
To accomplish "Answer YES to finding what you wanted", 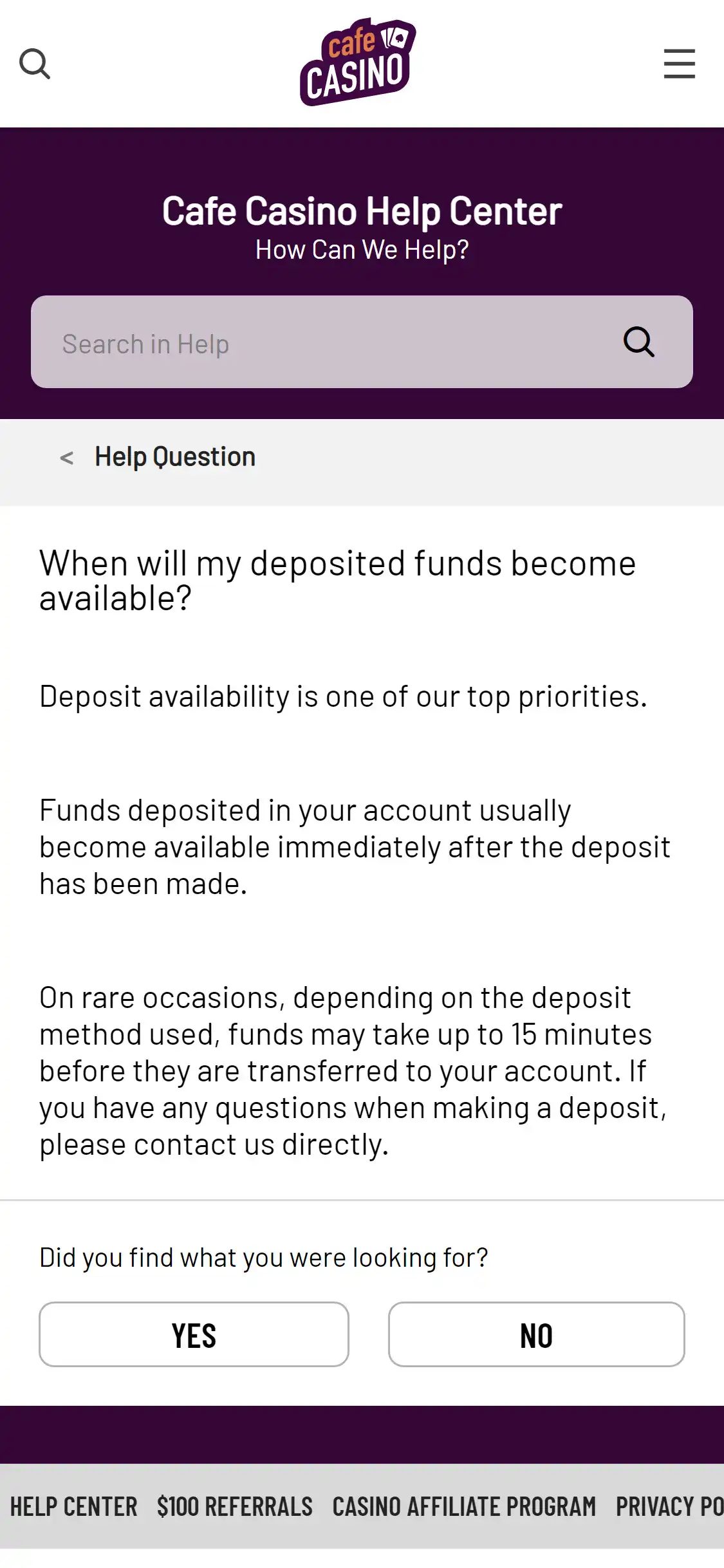I will 194,1334.
